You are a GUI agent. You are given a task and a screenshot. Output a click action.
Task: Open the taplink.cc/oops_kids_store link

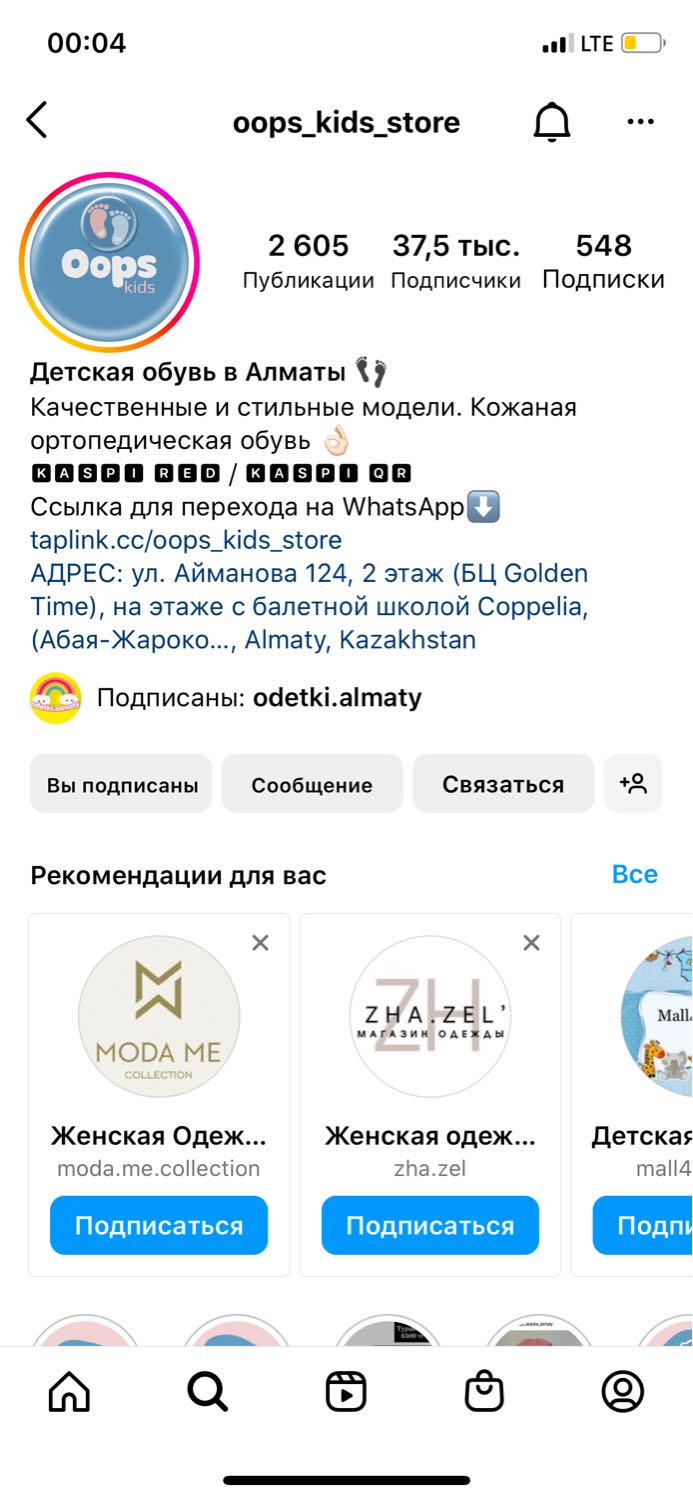click(186, 540)
